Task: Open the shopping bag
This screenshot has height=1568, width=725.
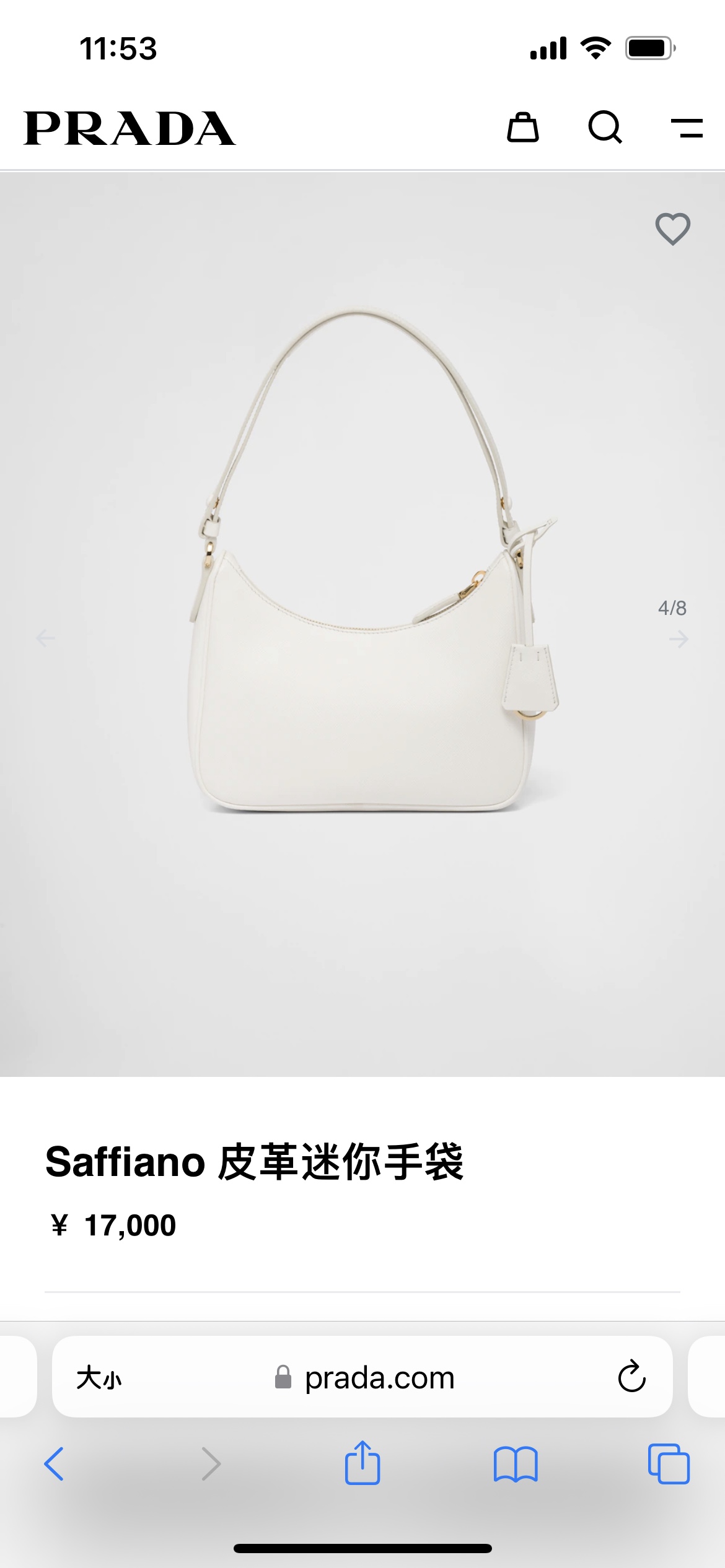Action: (523, 128)
